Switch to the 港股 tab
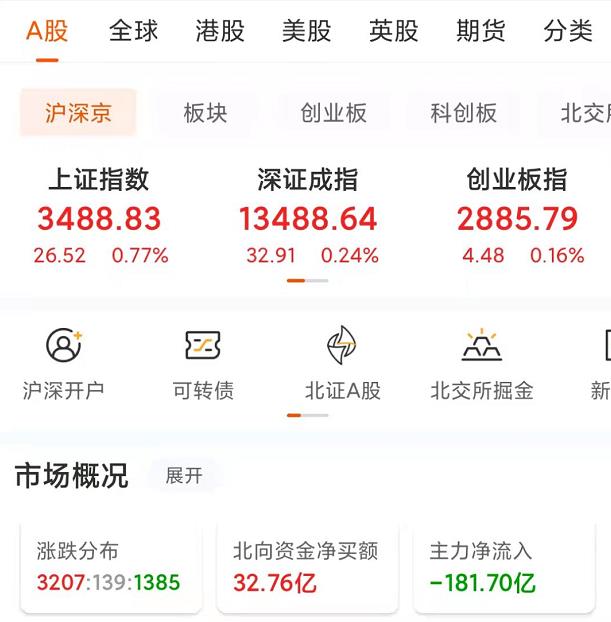This screenshot has width=611, height=622. coord(220,31)
